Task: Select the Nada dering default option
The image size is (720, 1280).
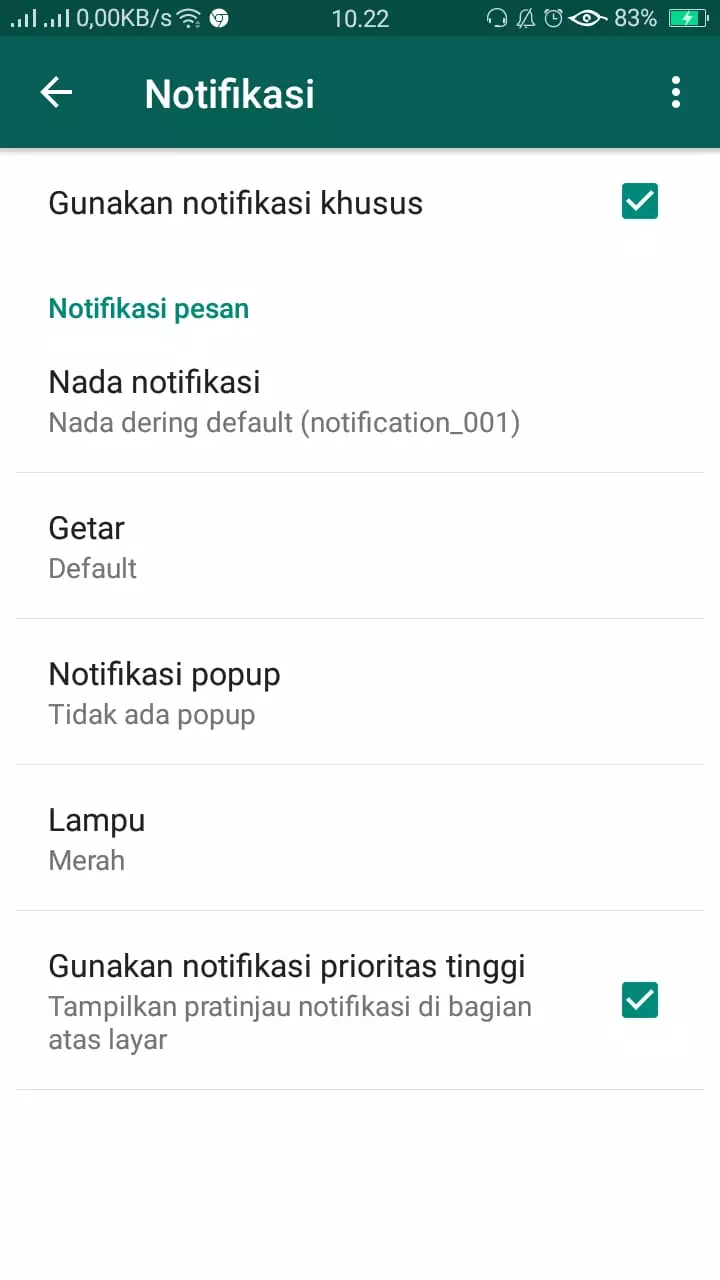Action: pyautogui.click(x=283, y=422)
